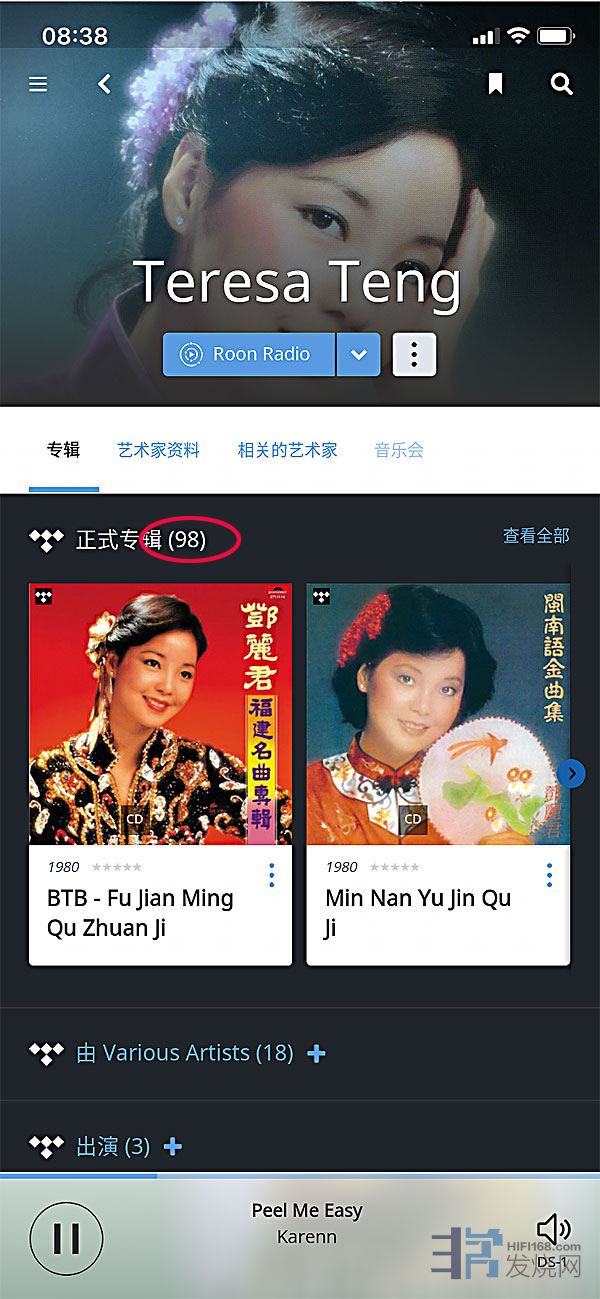The image size is (600, 1299).
Task: Open album BTB - Fu Jian Ming Qu Zhuan Ji
Action: (x=160, y=715)
